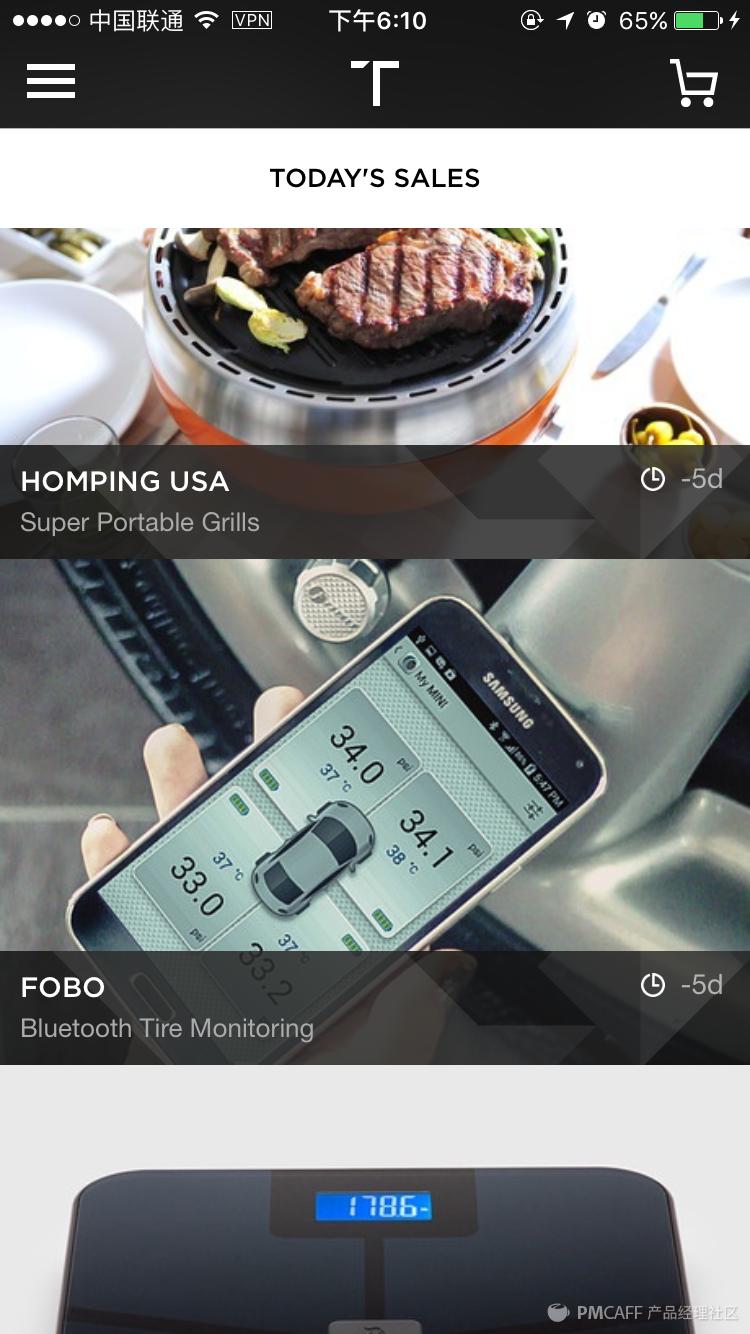750x1334 pixels.
Task: Open the Homping USA grills sale
Action: pyautogui.click(x=375, y=392)
